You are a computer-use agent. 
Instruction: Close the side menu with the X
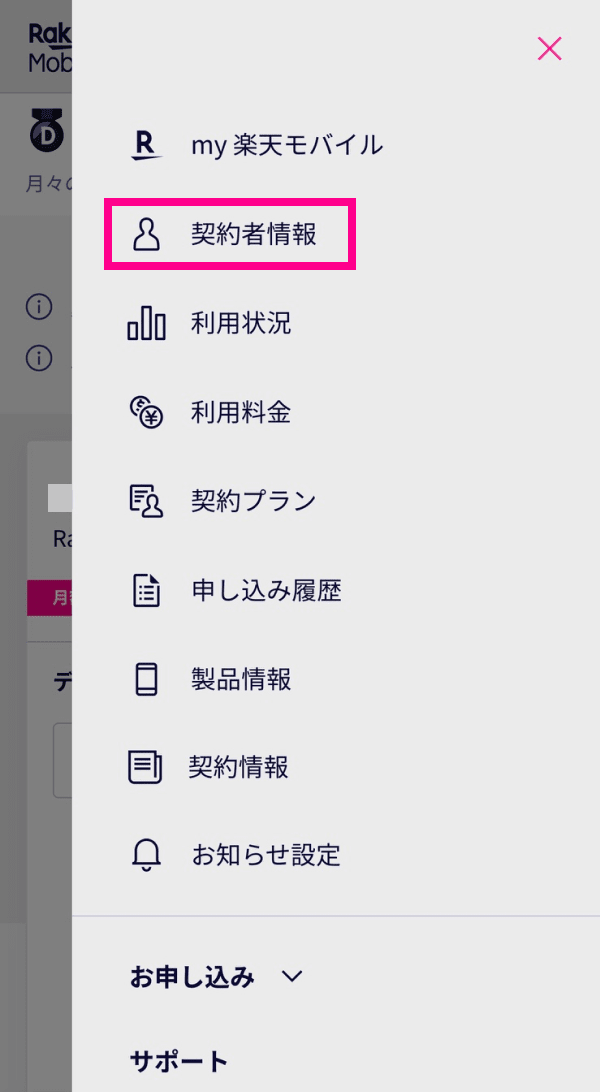549,48
